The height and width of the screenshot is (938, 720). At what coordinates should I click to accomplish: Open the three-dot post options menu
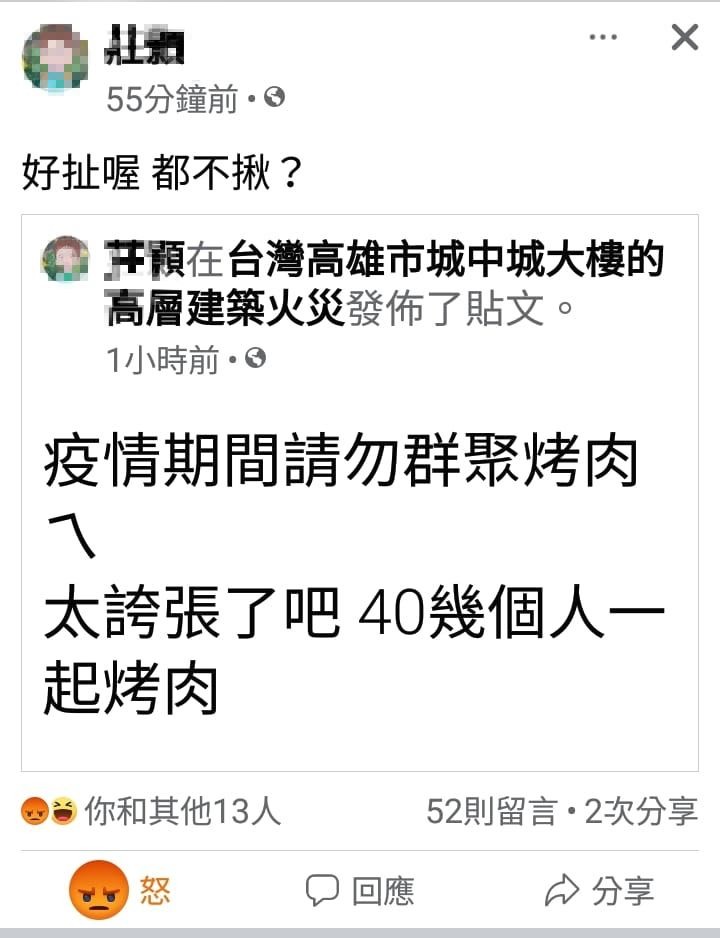pos(603,38)
